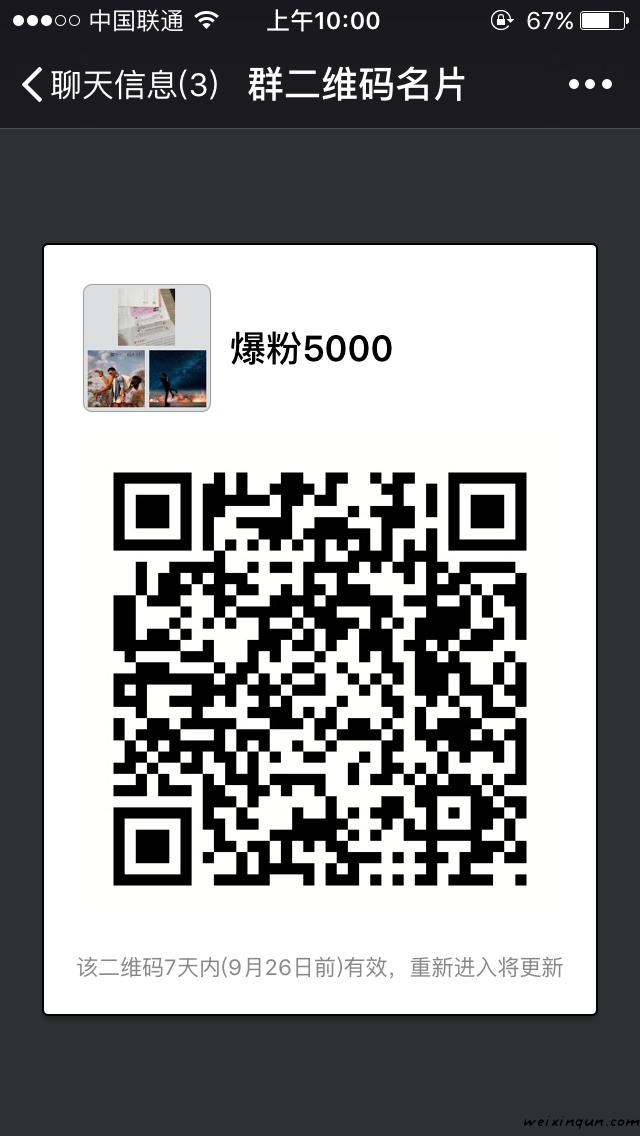The height and width of the screenshot is (1136, 640).
Task: Open the three-dot more options menu
Action: click(x=589, y=85)
